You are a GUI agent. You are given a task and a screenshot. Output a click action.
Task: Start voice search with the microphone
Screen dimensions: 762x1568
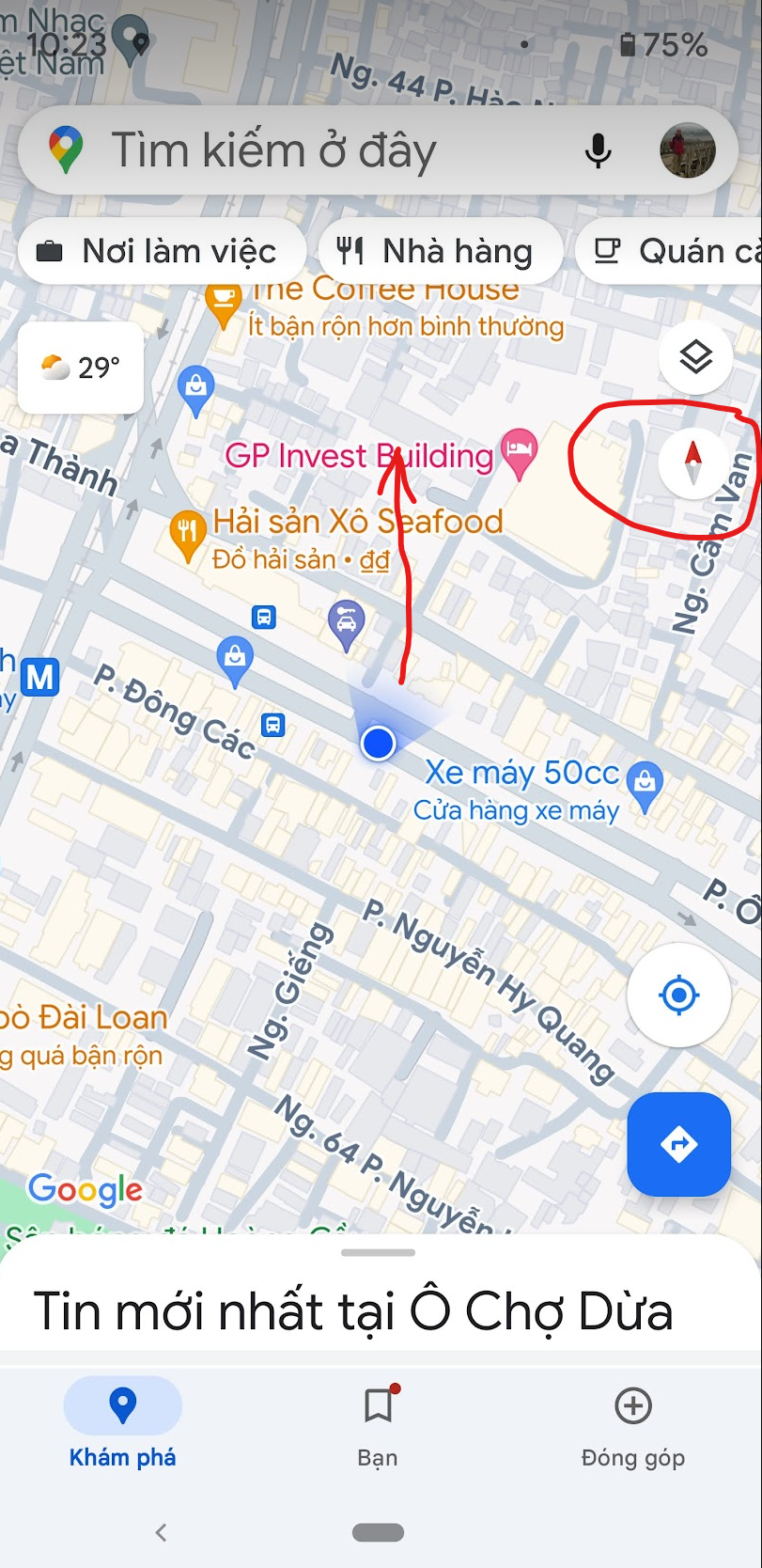coord(598,150)
